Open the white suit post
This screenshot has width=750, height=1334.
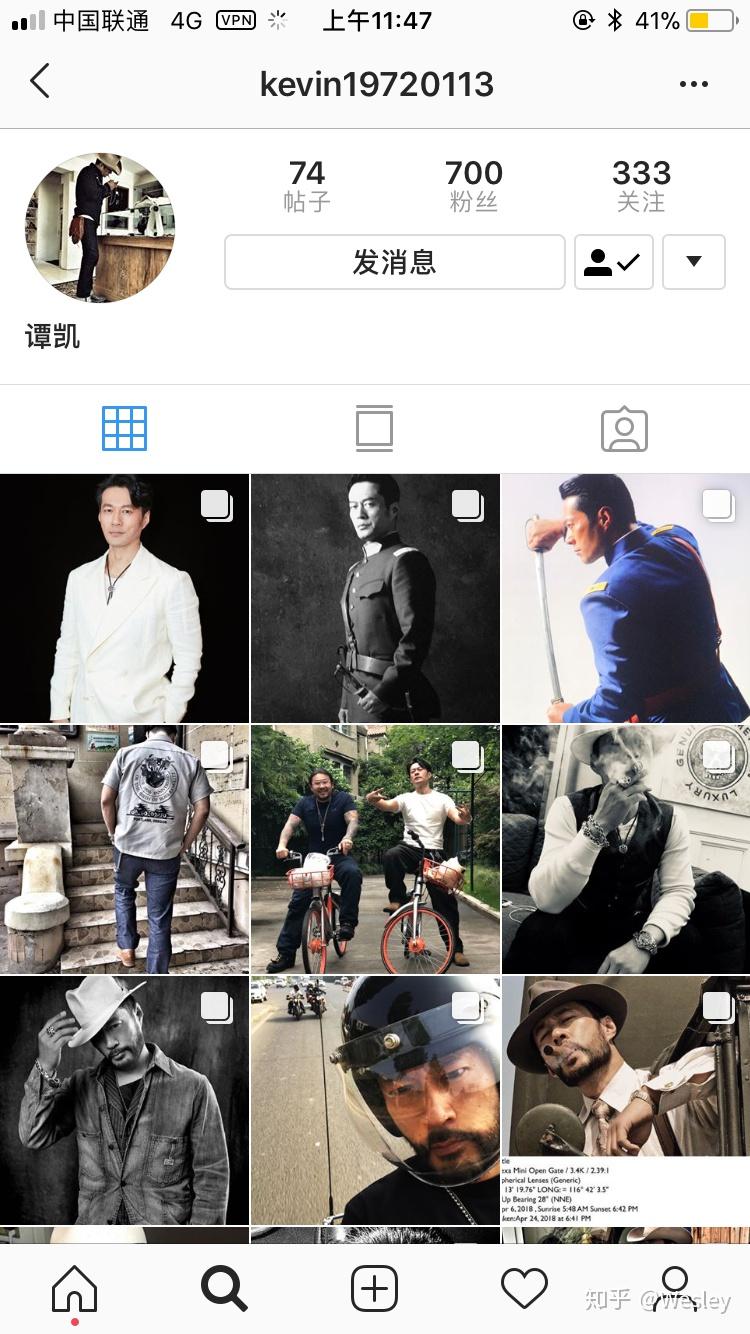[124, 598]
